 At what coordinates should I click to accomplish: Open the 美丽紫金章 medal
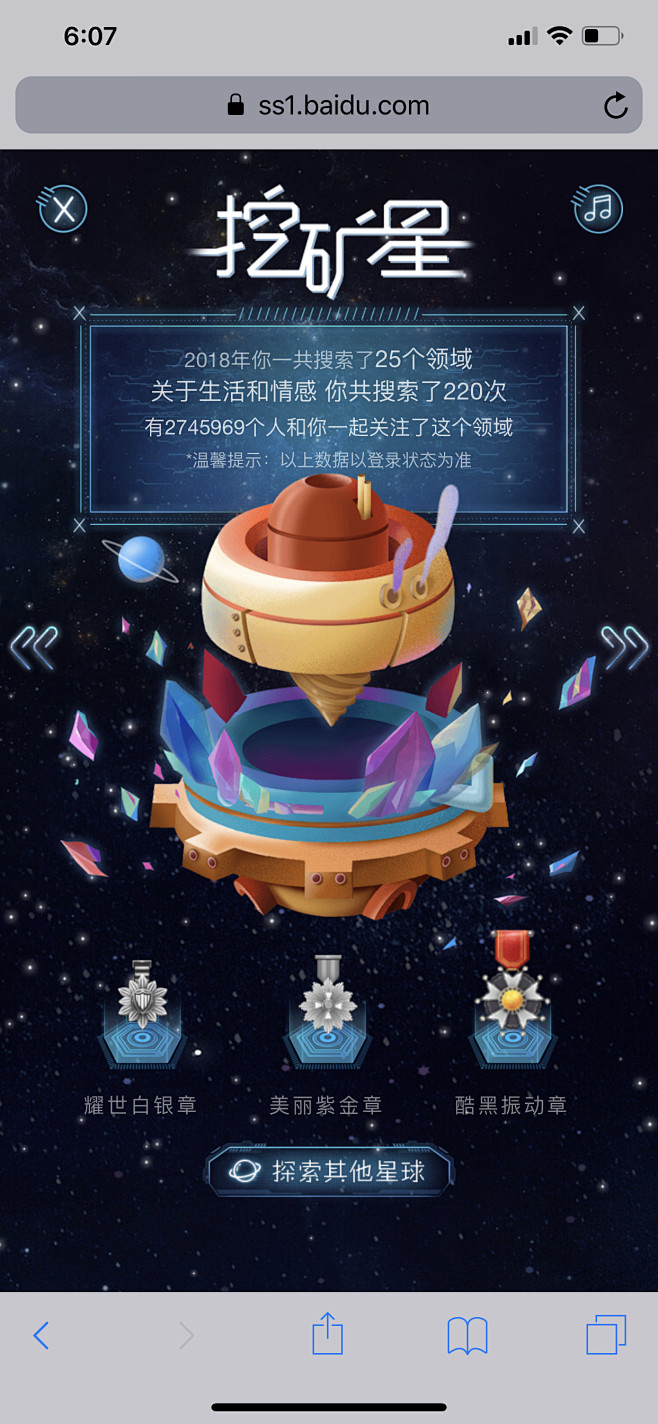tap(327, 1012)
